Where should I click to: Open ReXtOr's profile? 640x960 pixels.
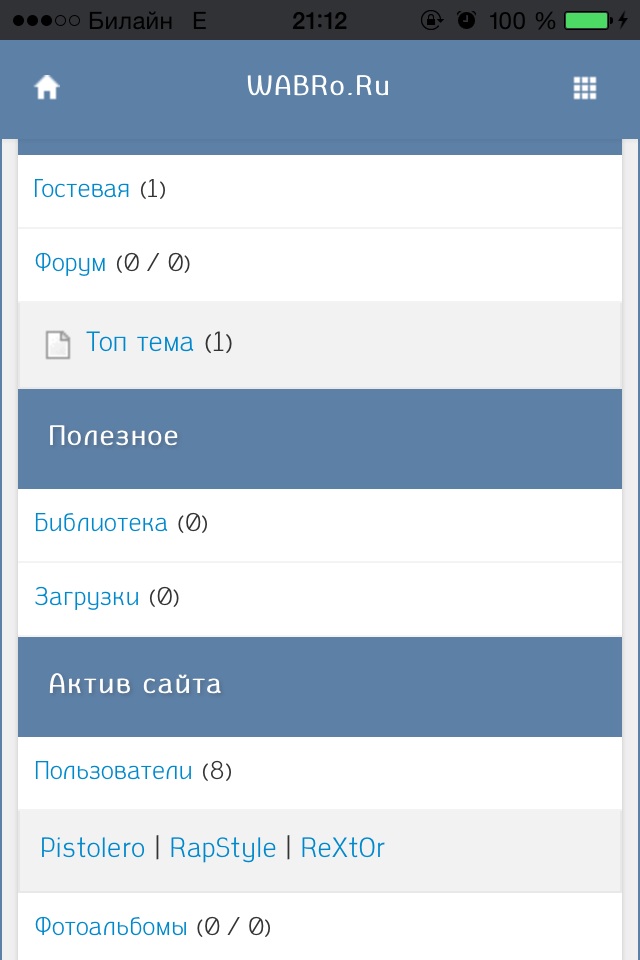(342, 849)
